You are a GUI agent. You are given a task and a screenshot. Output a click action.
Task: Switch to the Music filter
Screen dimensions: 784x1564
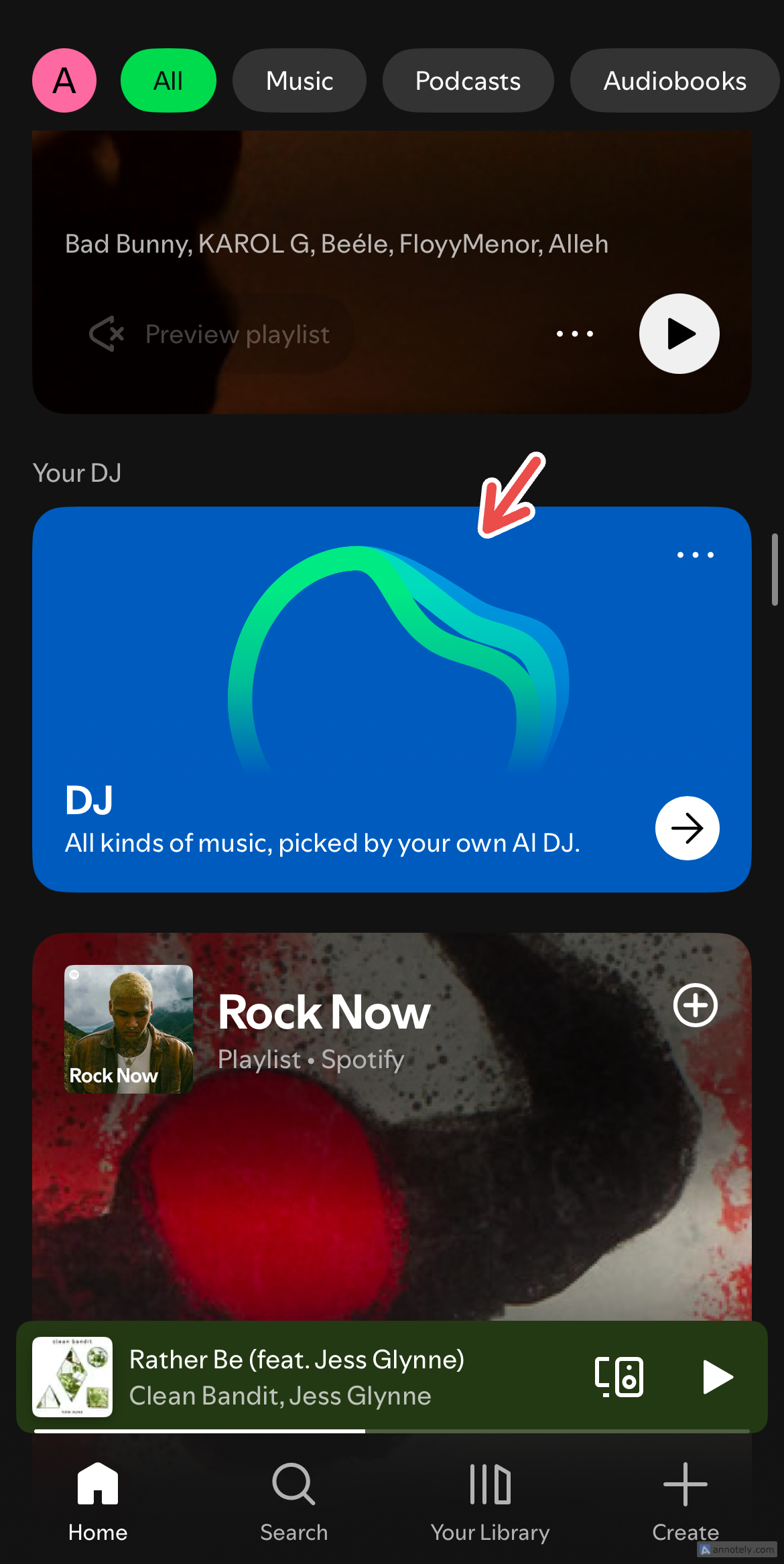[300, 80]
